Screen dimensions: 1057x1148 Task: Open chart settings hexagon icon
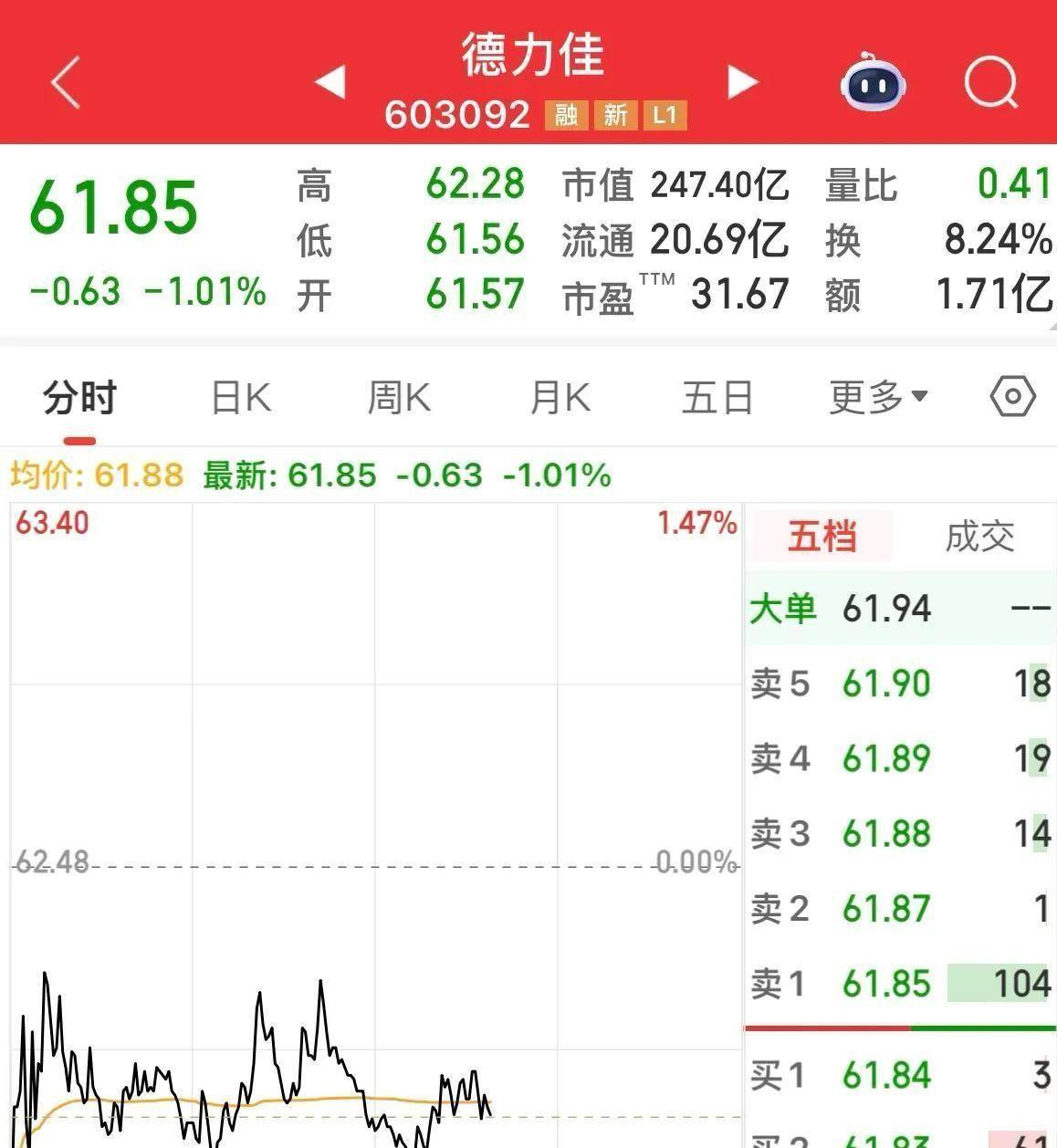1012,397
